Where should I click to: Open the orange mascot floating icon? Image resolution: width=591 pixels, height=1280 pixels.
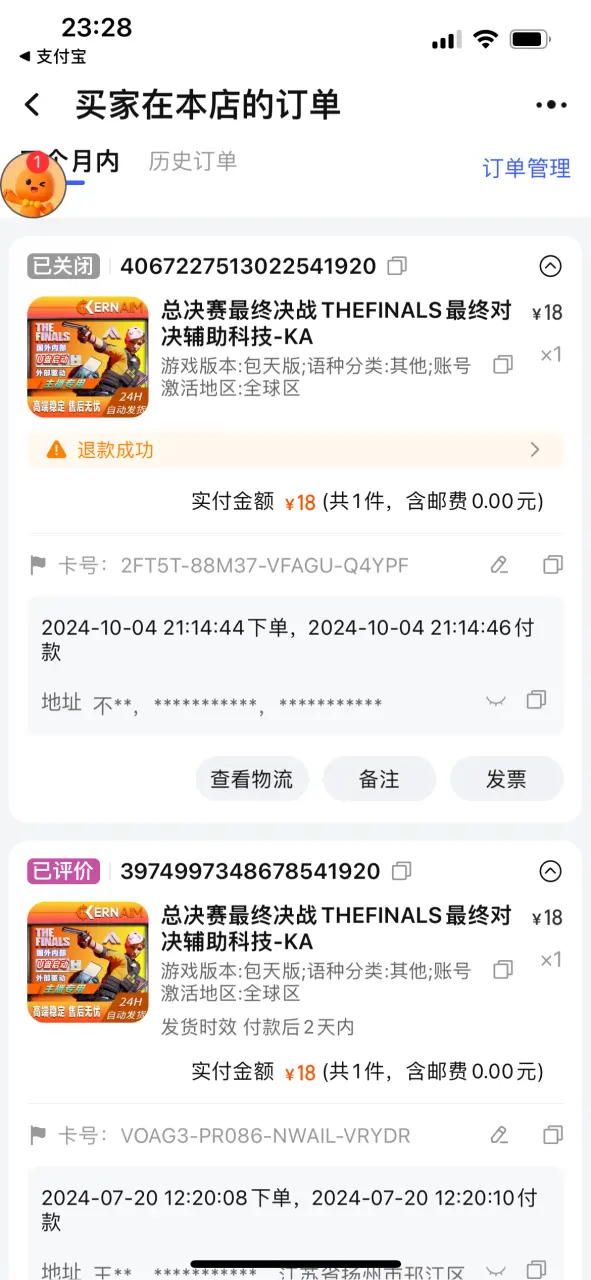[x=33, y=184]
